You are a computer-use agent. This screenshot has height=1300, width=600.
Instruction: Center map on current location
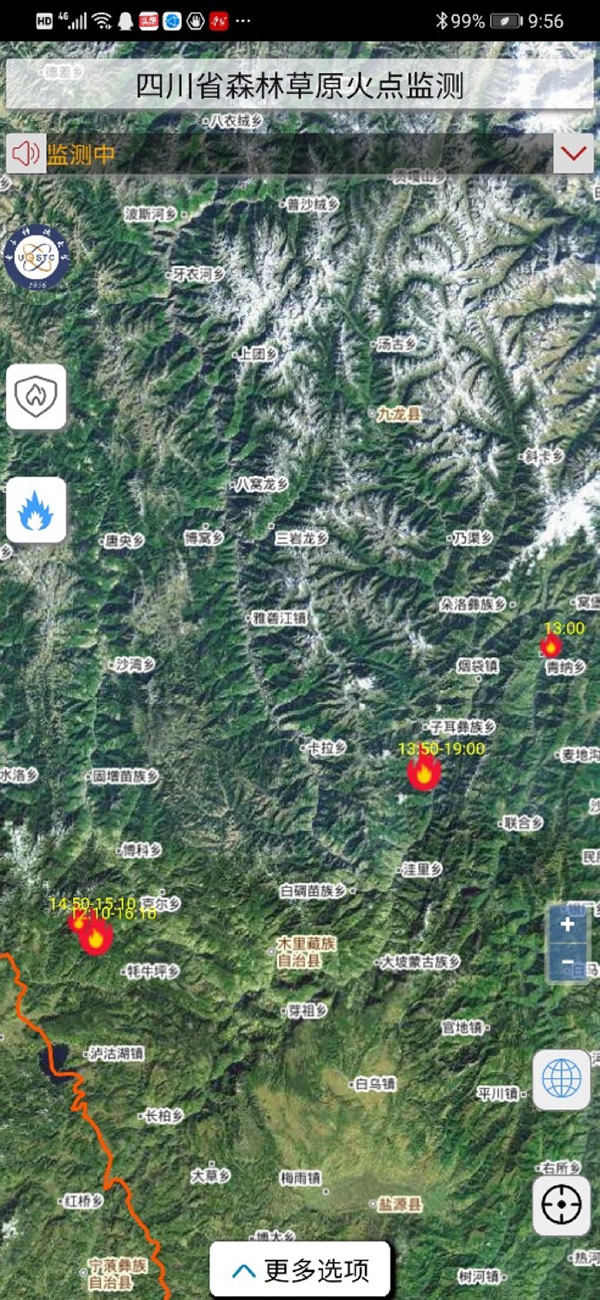point(561,1206)
